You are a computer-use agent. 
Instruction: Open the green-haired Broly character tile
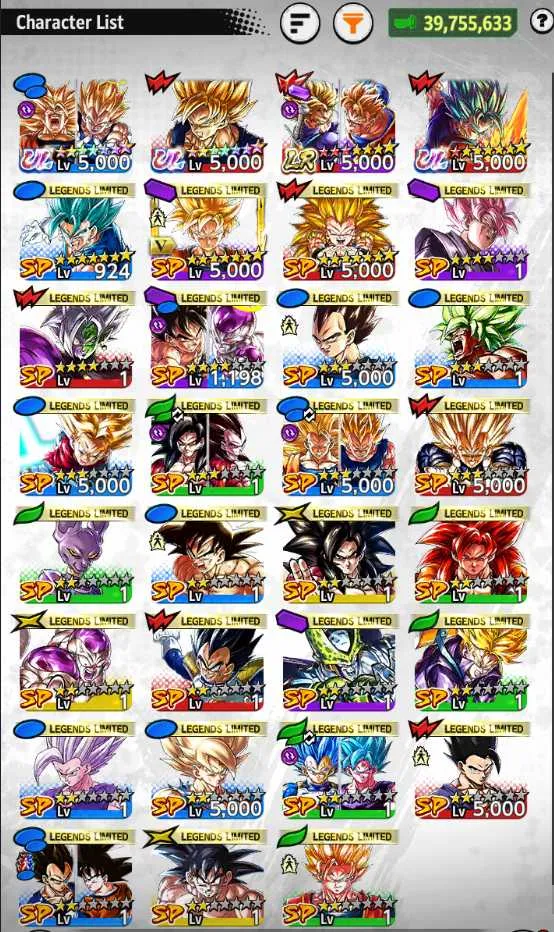coord(471,340)
